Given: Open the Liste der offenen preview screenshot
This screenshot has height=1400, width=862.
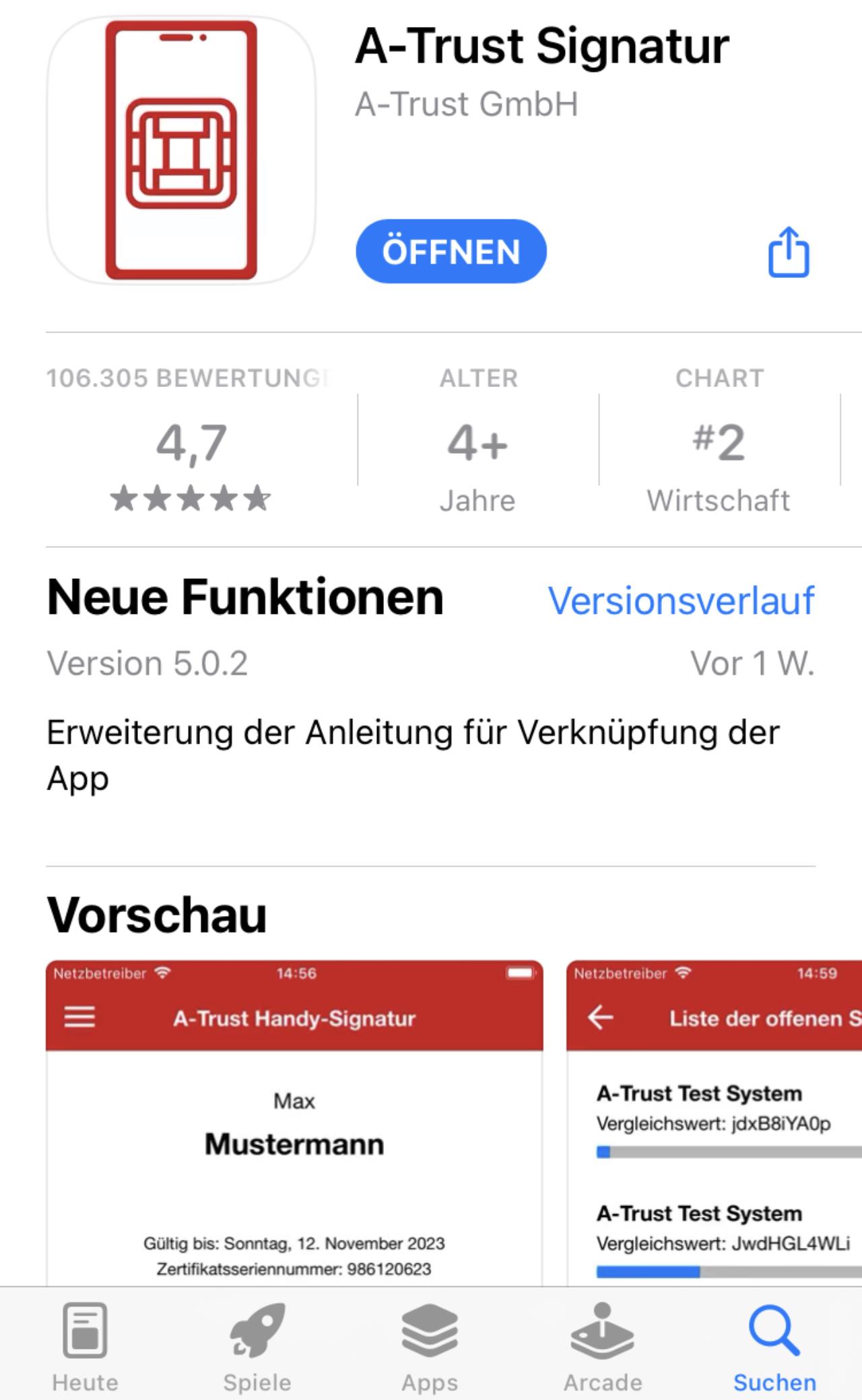Looking at the screenshot, I should click(714, 1123).
